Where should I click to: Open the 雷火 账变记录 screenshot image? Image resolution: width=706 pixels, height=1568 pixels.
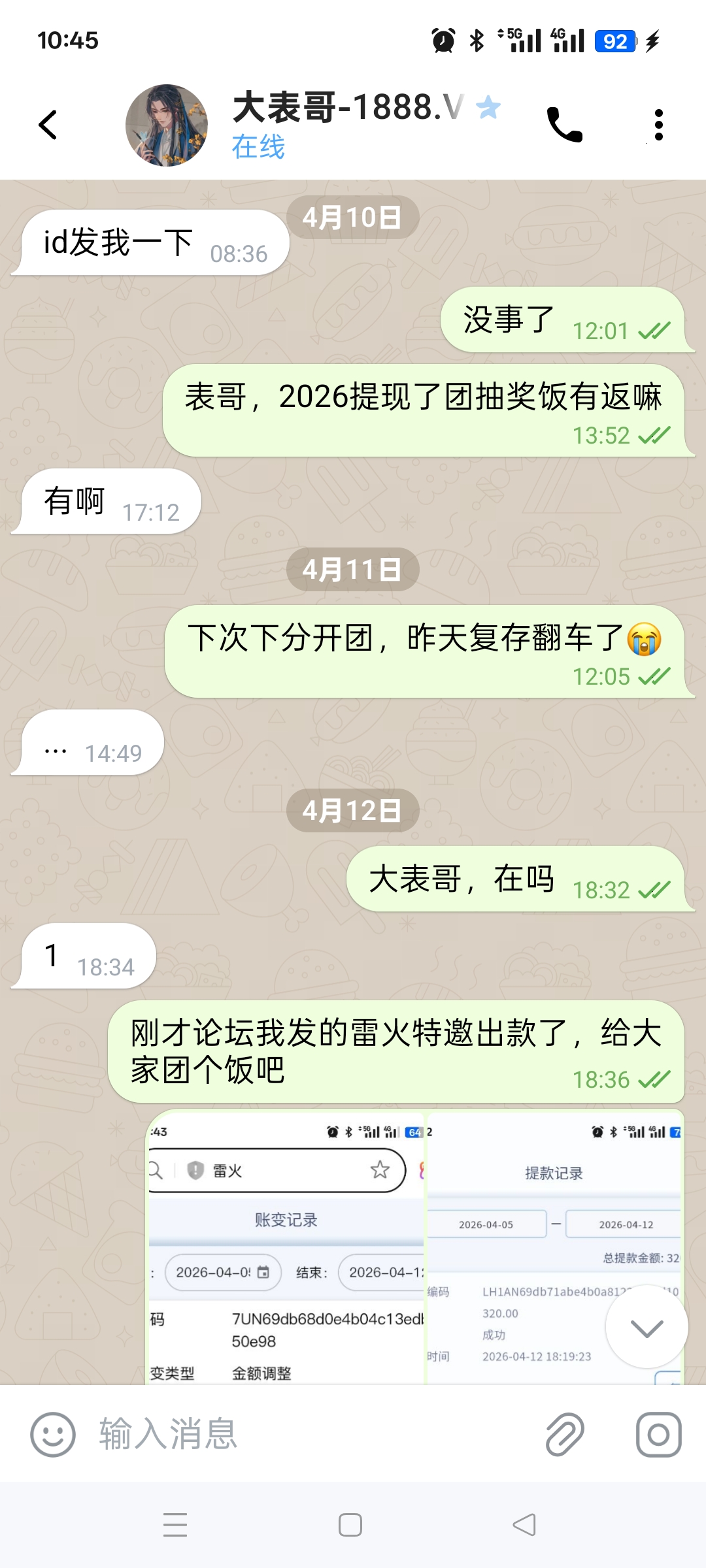point(286,1248)
